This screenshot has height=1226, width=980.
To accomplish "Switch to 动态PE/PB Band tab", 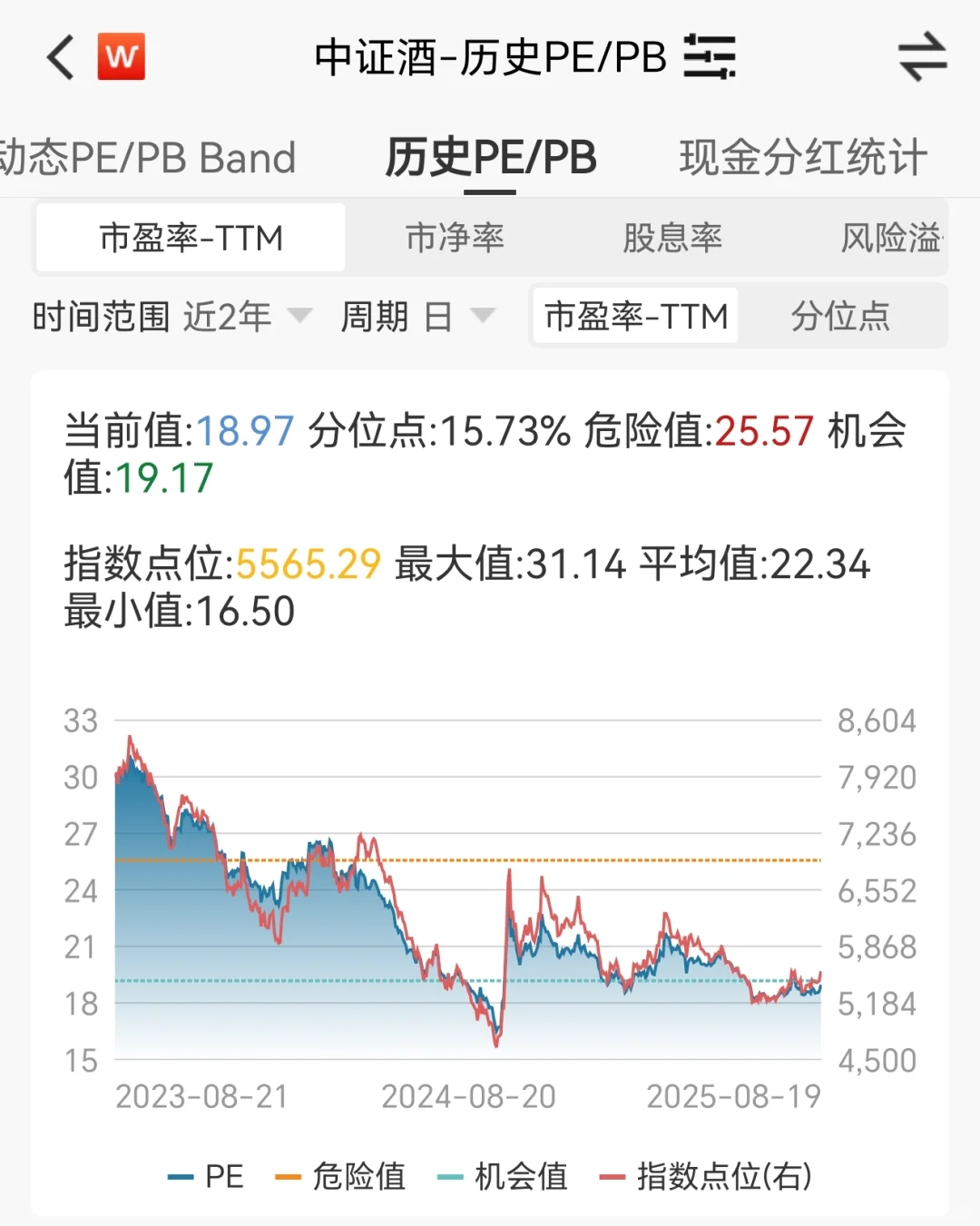I will click(x=147, y=158).
